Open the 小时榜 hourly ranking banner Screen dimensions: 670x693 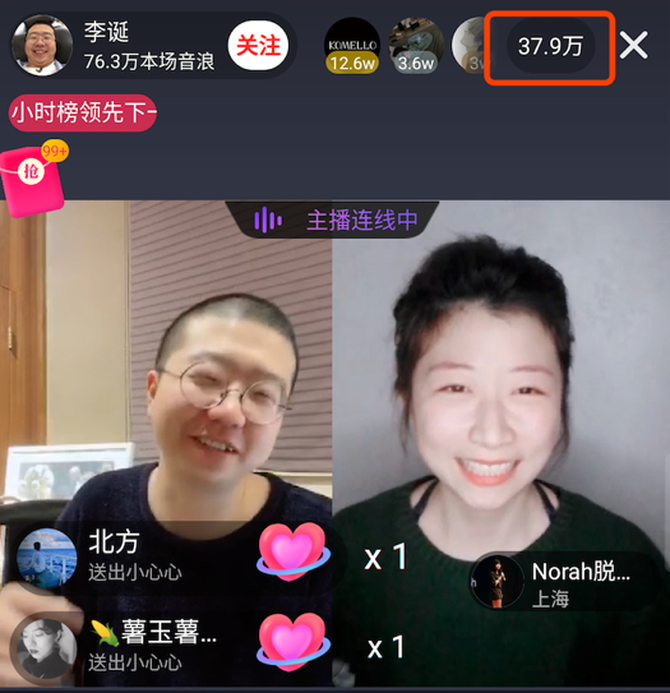click(x=84, y=113)
